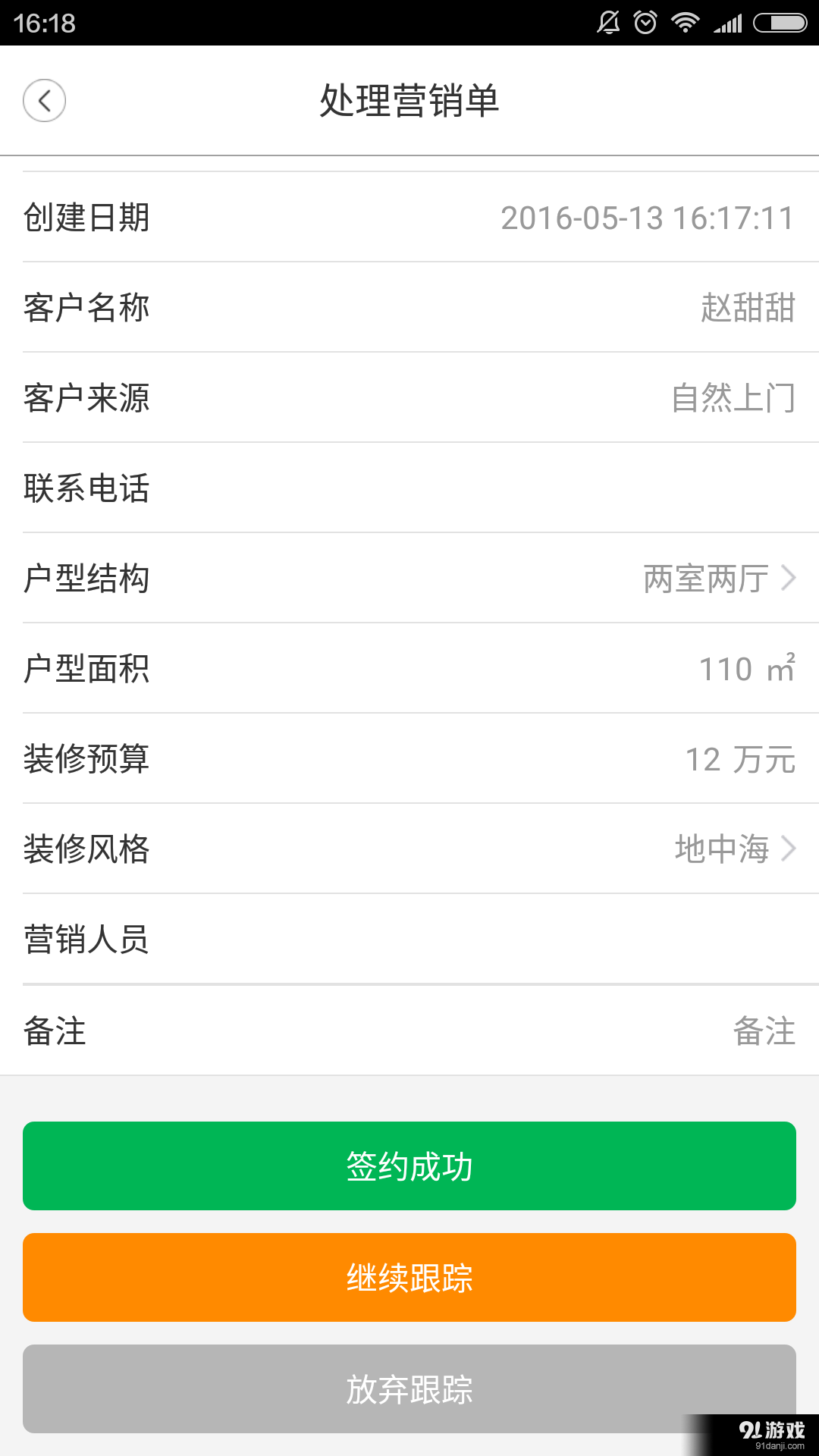Click the Wi-Fi icon in the status bar
819x1456 pixels.
point(684,21)
